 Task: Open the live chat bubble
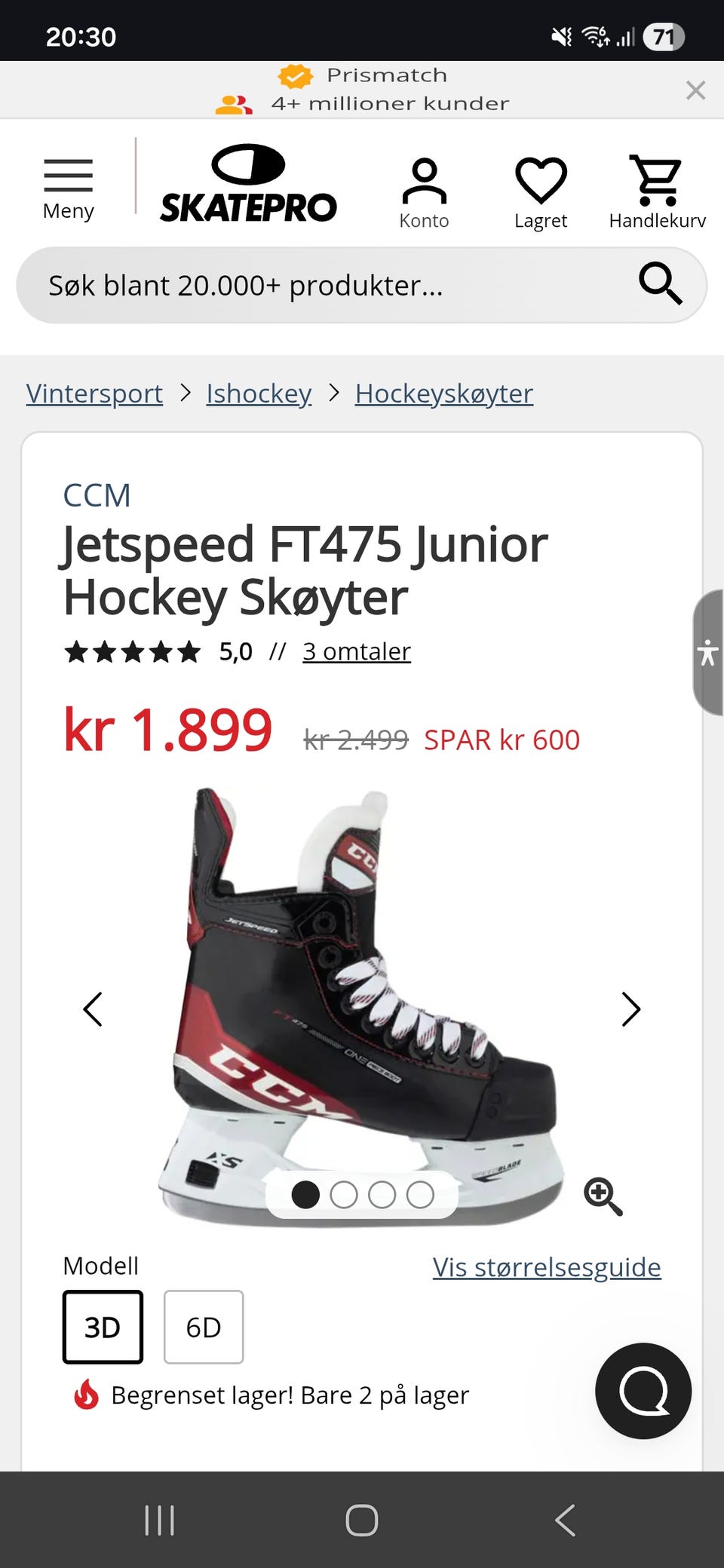tap(643, 1391)
